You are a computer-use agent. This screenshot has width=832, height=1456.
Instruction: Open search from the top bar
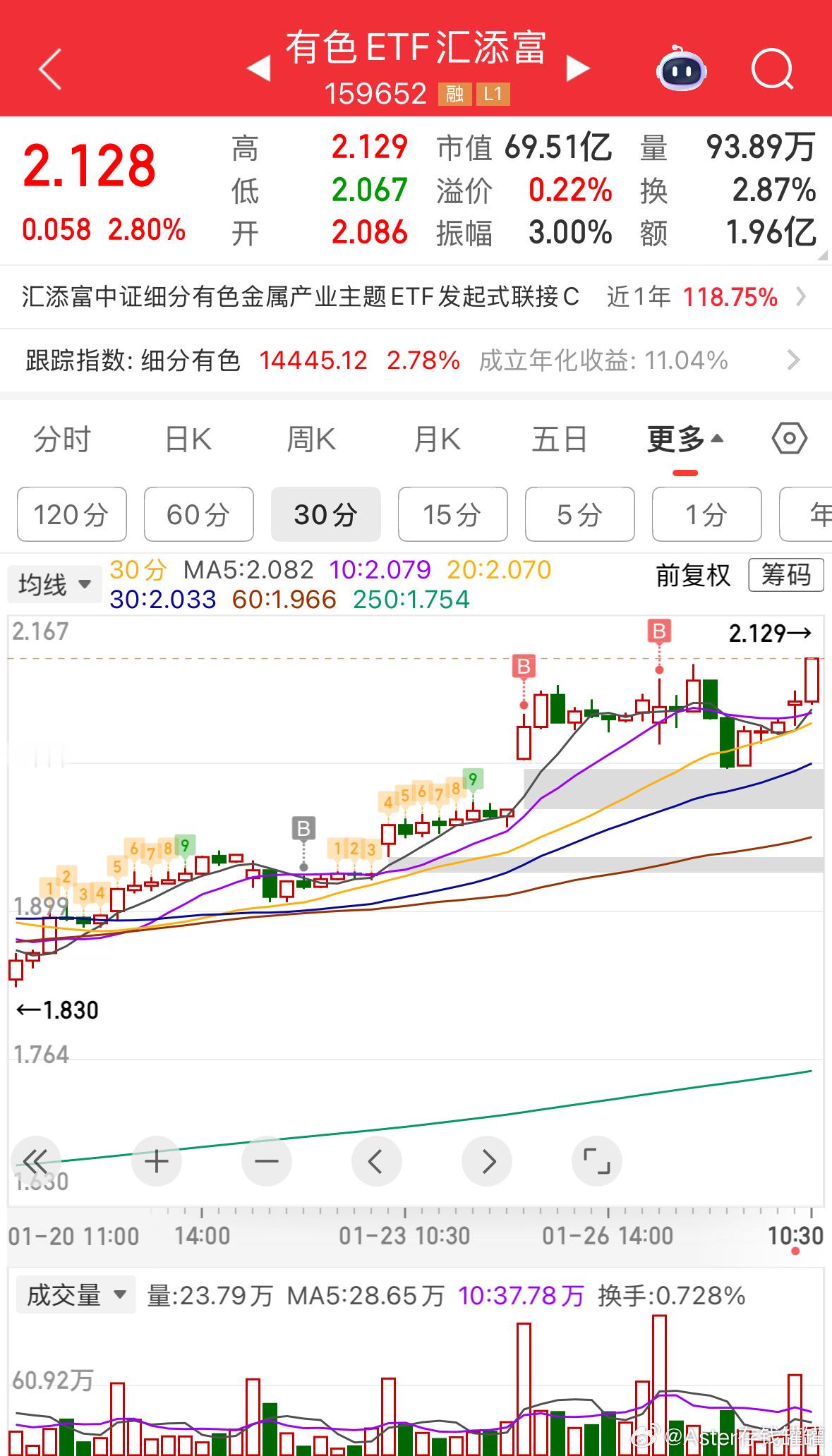coord(773,68)
